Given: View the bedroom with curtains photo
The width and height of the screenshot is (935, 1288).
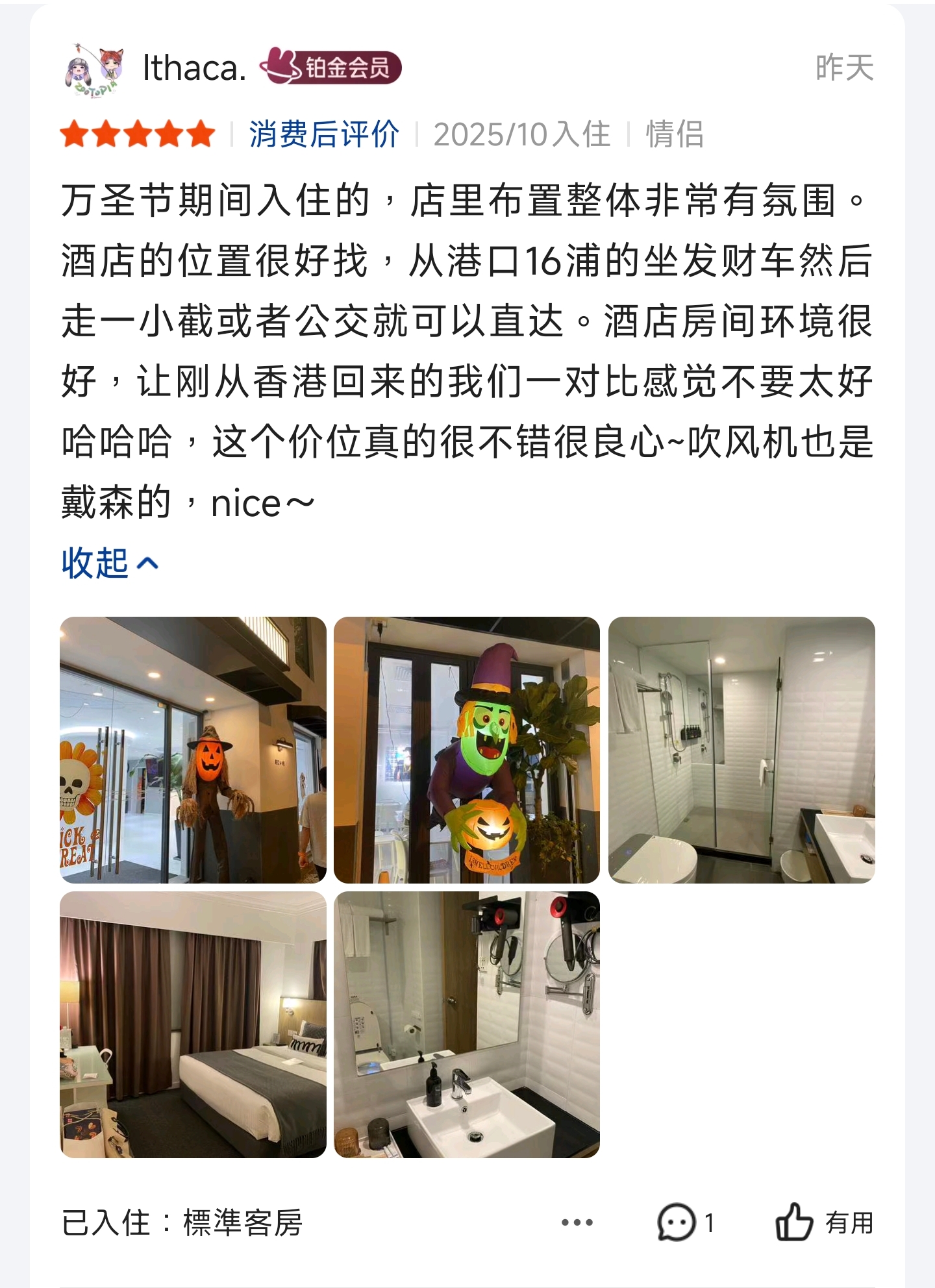Looking at the screenshot, I should (193, 1024).
